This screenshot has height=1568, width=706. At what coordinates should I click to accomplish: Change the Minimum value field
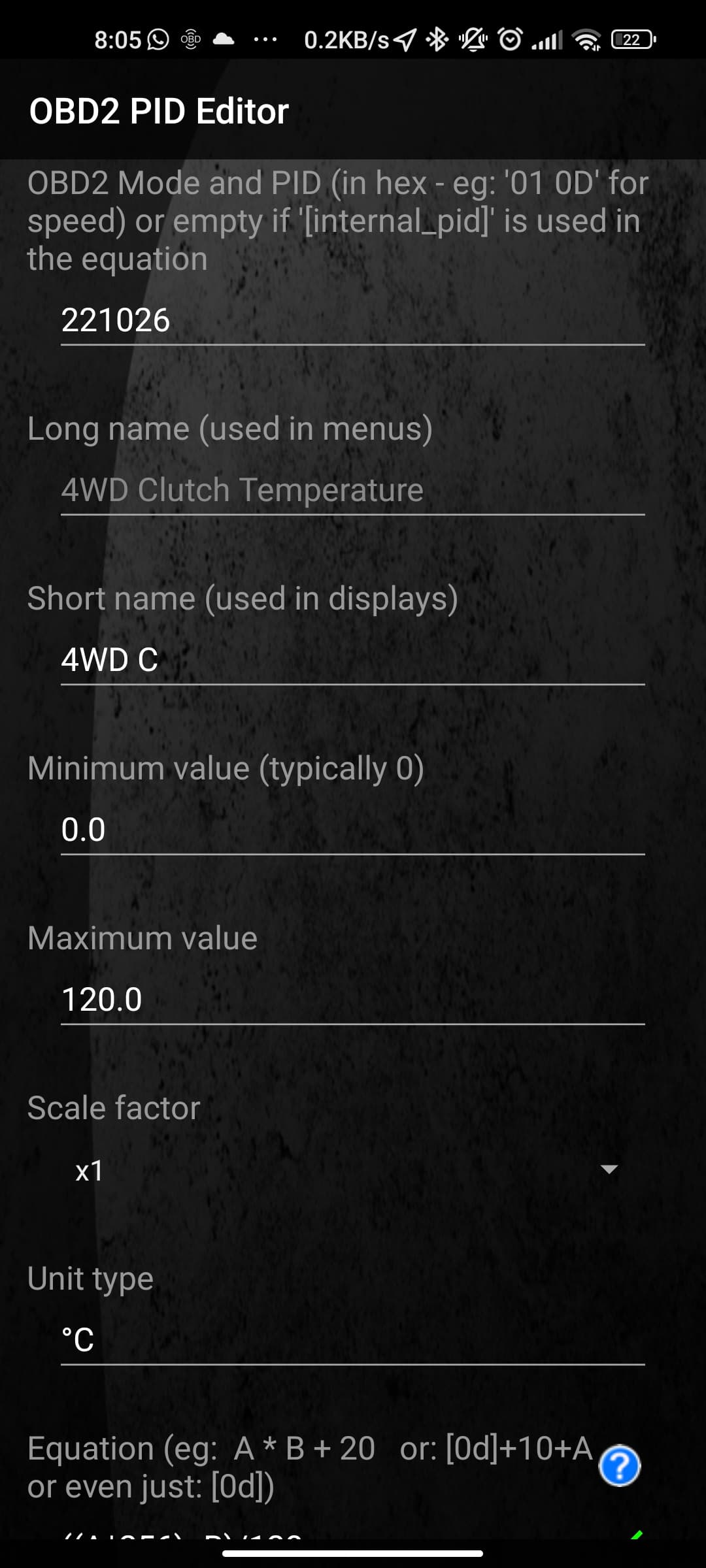(352, 830)
